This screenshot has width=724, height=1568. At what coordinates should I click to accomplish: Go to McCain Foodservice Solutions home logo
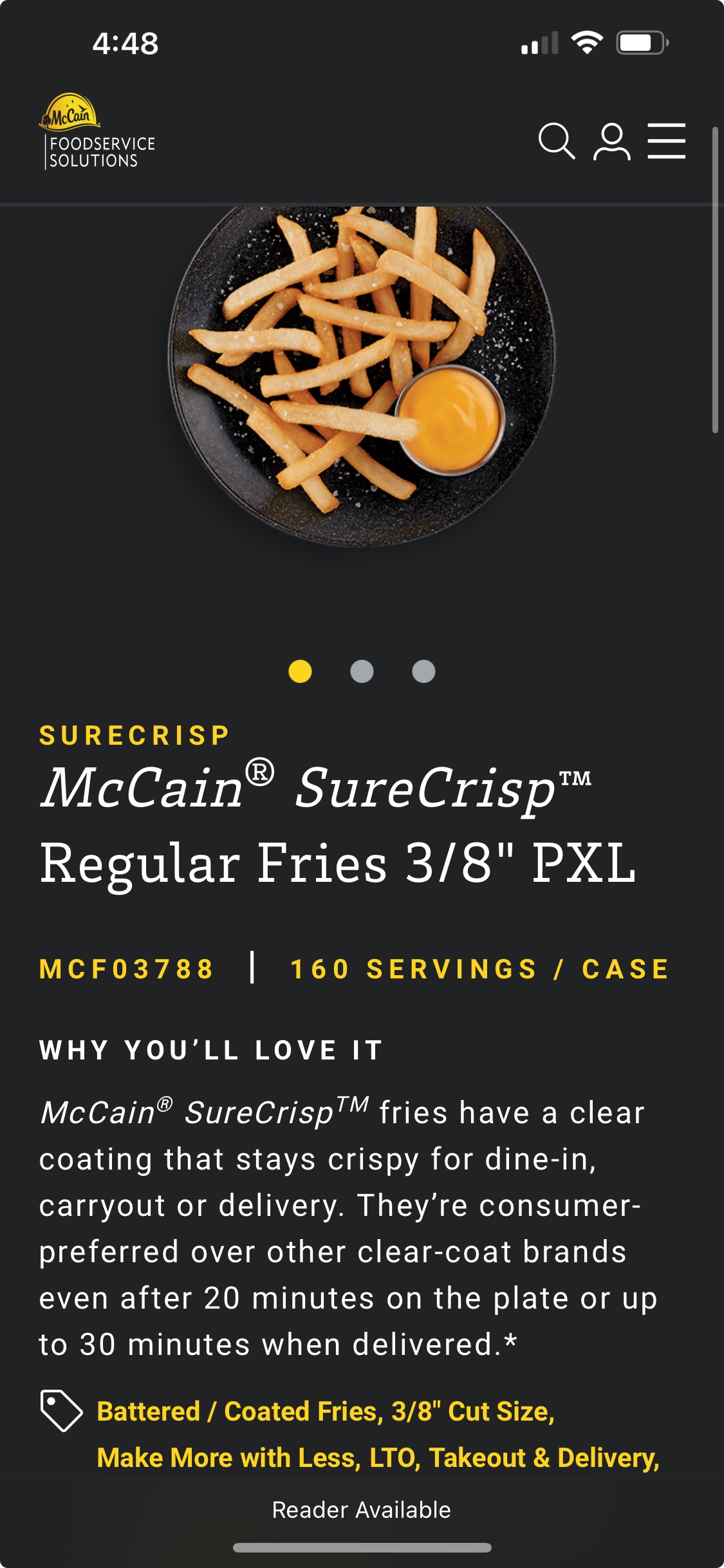coord(97,132)
